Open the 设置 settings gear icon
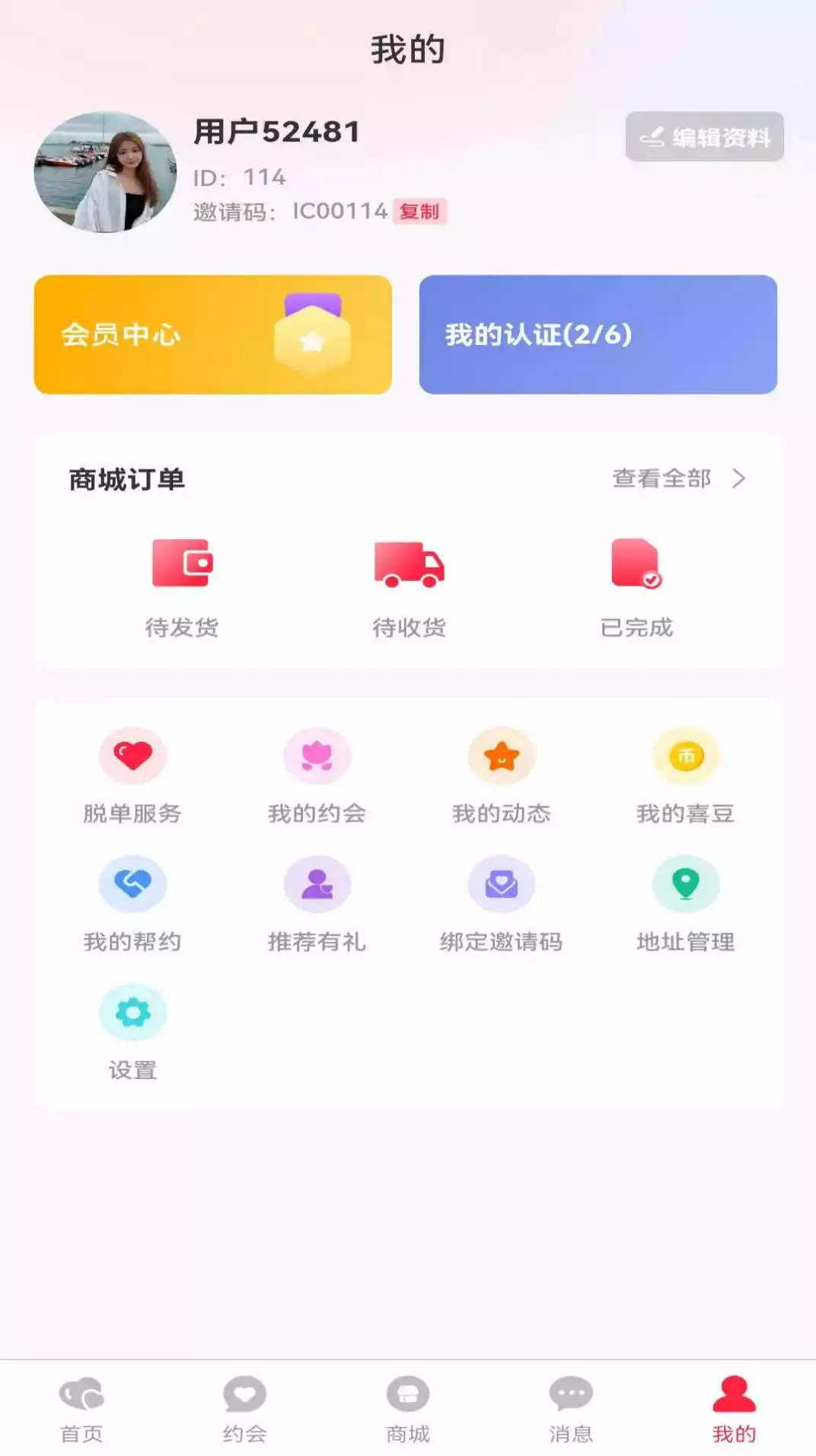The height and width of the screenshot is (1456, 816). click(132, 1011)
